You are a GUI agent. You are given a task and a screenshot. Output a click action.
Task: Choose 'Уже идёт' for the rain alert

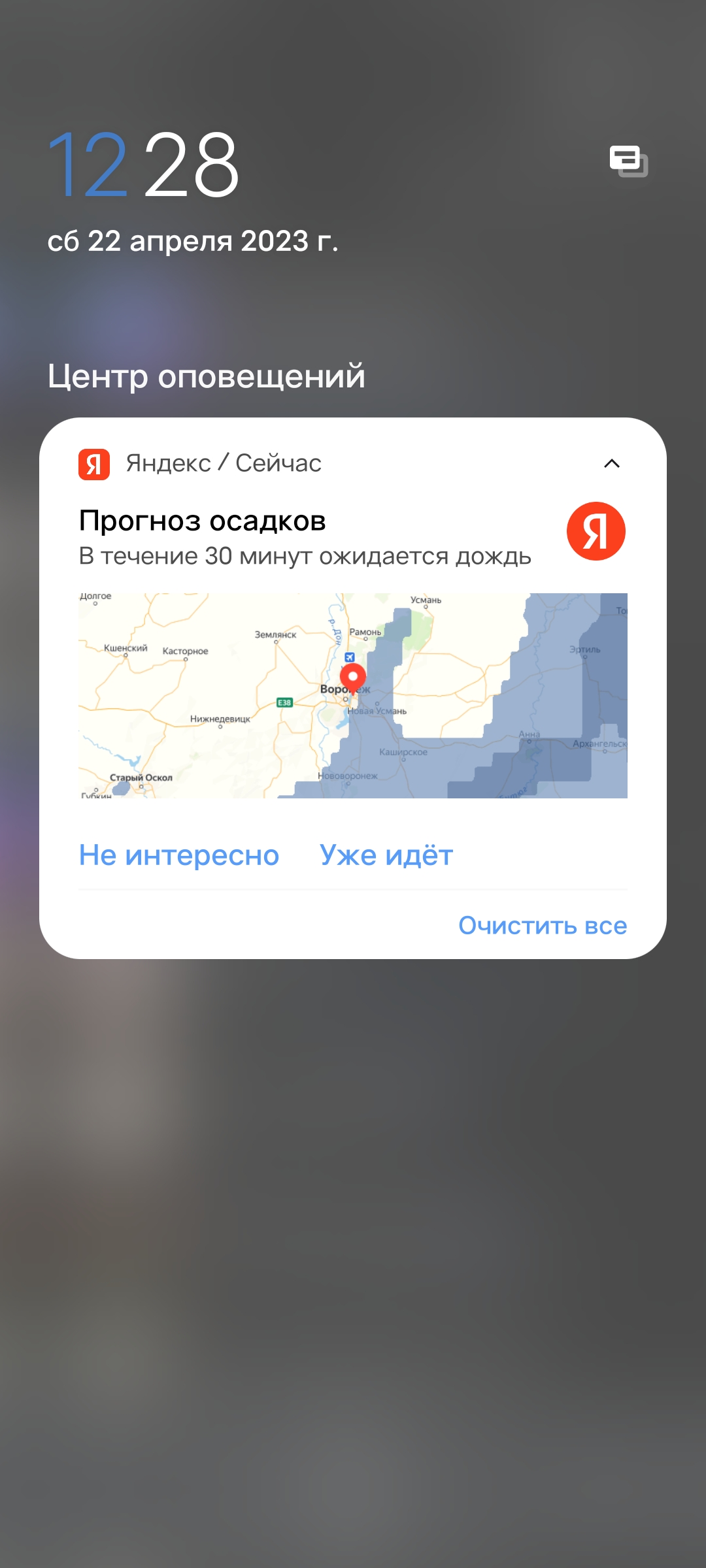[386, 855]
